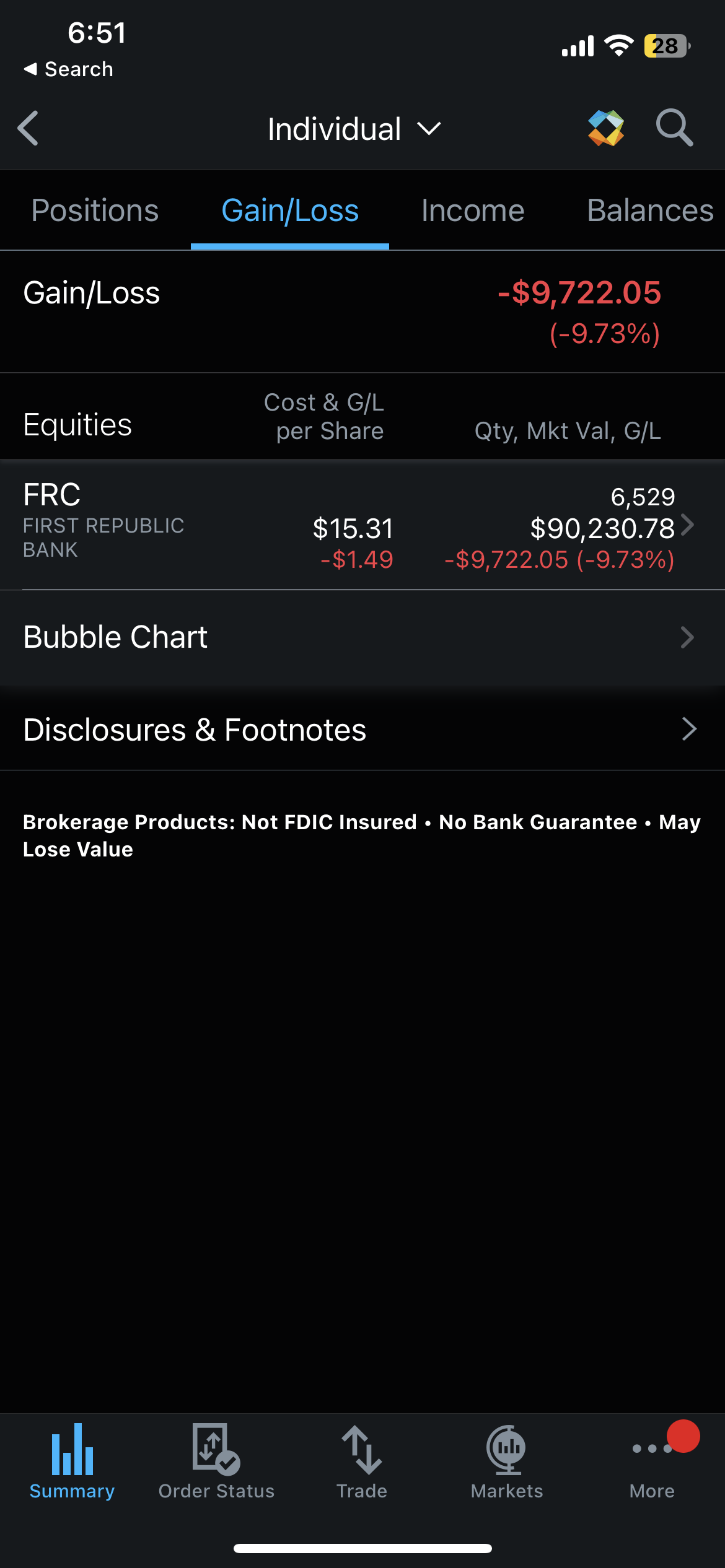This screenshot has width=725, height=1568.
Task: Switch to the Income tab
Action: point(473,211)
